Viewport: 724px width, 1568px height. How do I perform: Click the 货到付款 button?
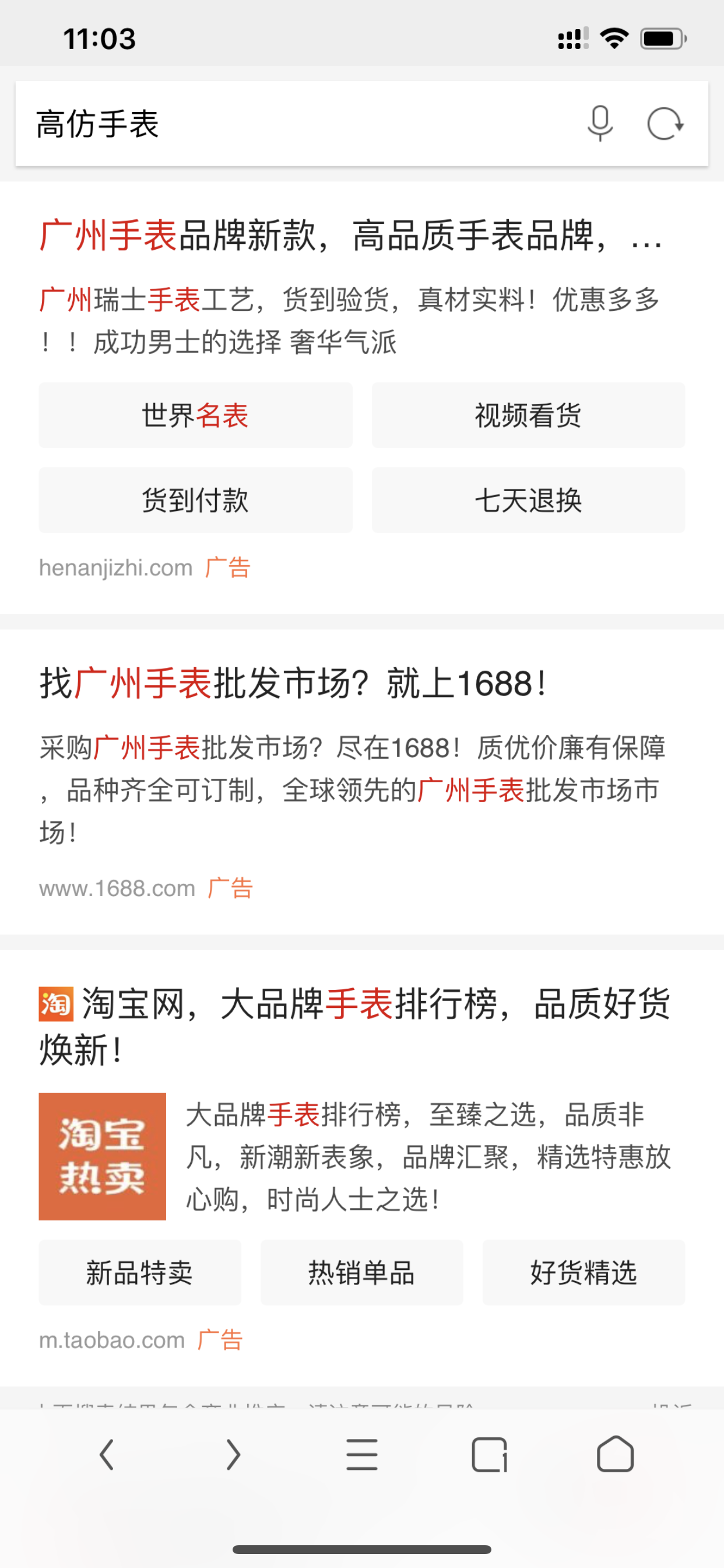tap(195, 500)
